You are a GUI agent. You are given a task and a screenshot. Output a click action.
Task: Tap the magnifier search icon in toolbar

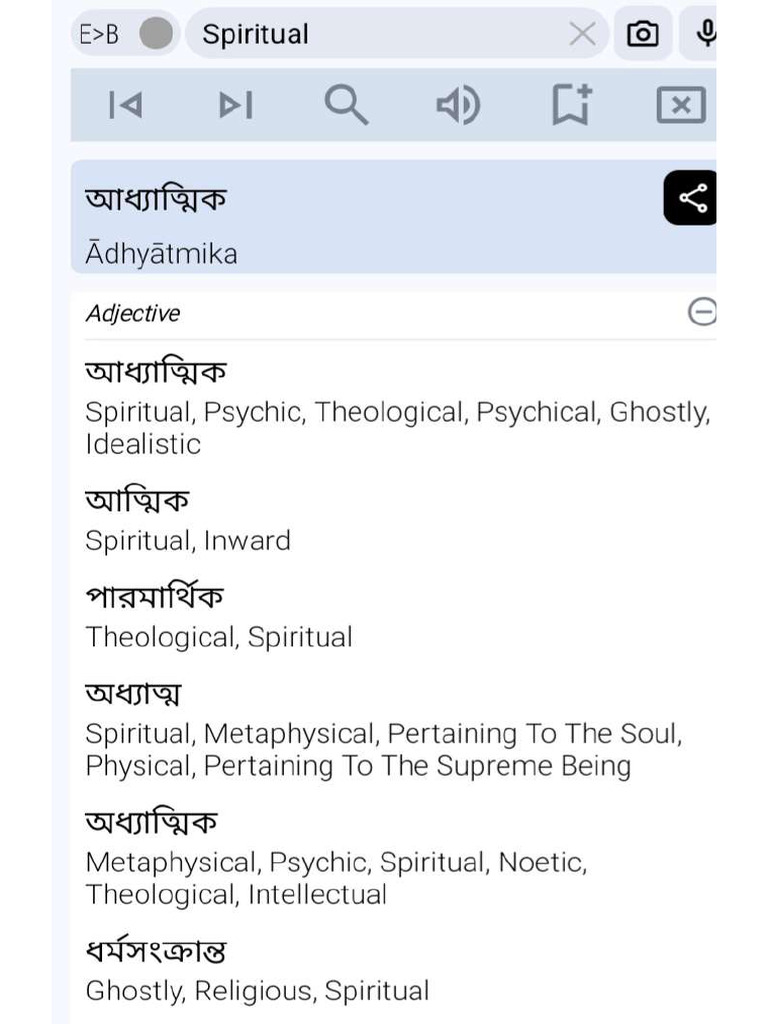tap(346, 105)
